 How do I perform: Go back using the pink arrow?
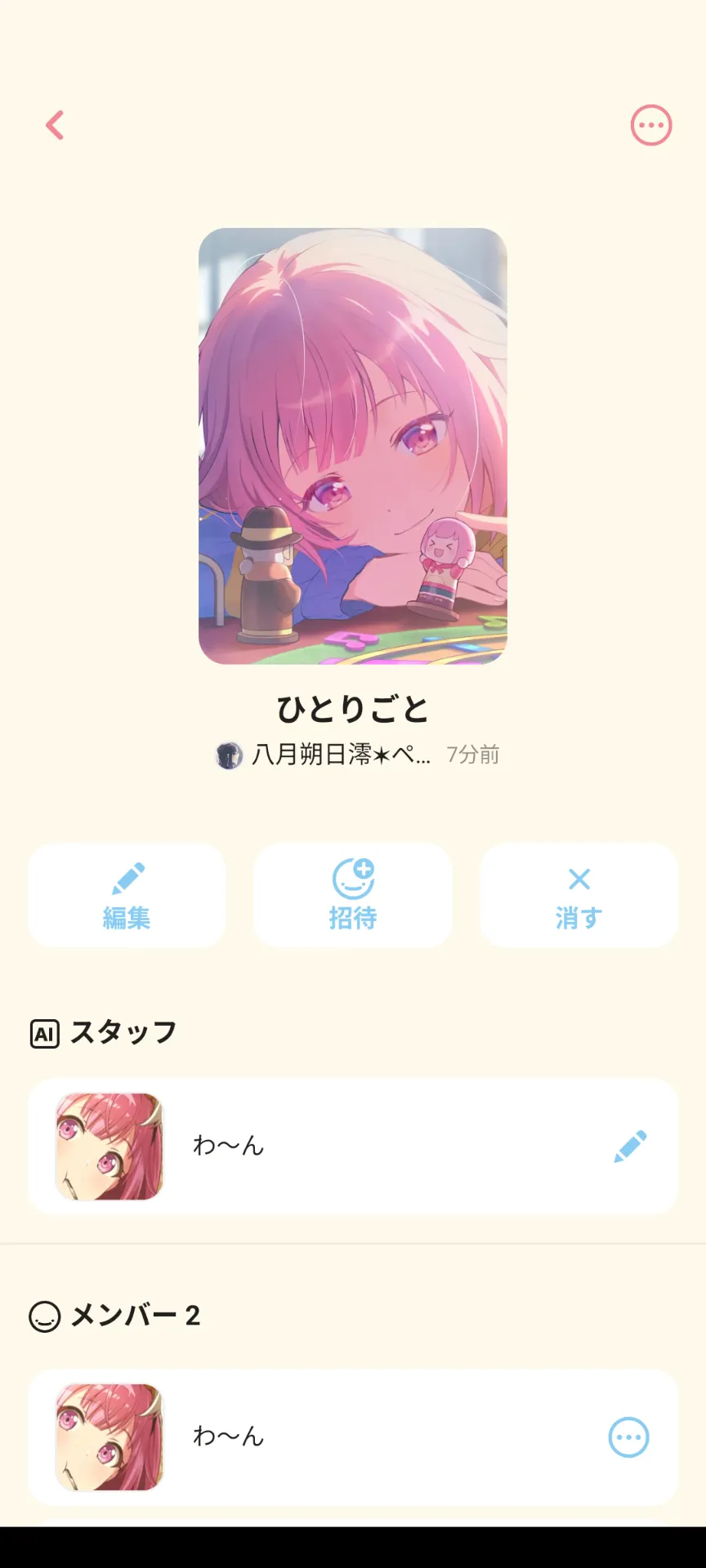(55, 126)
